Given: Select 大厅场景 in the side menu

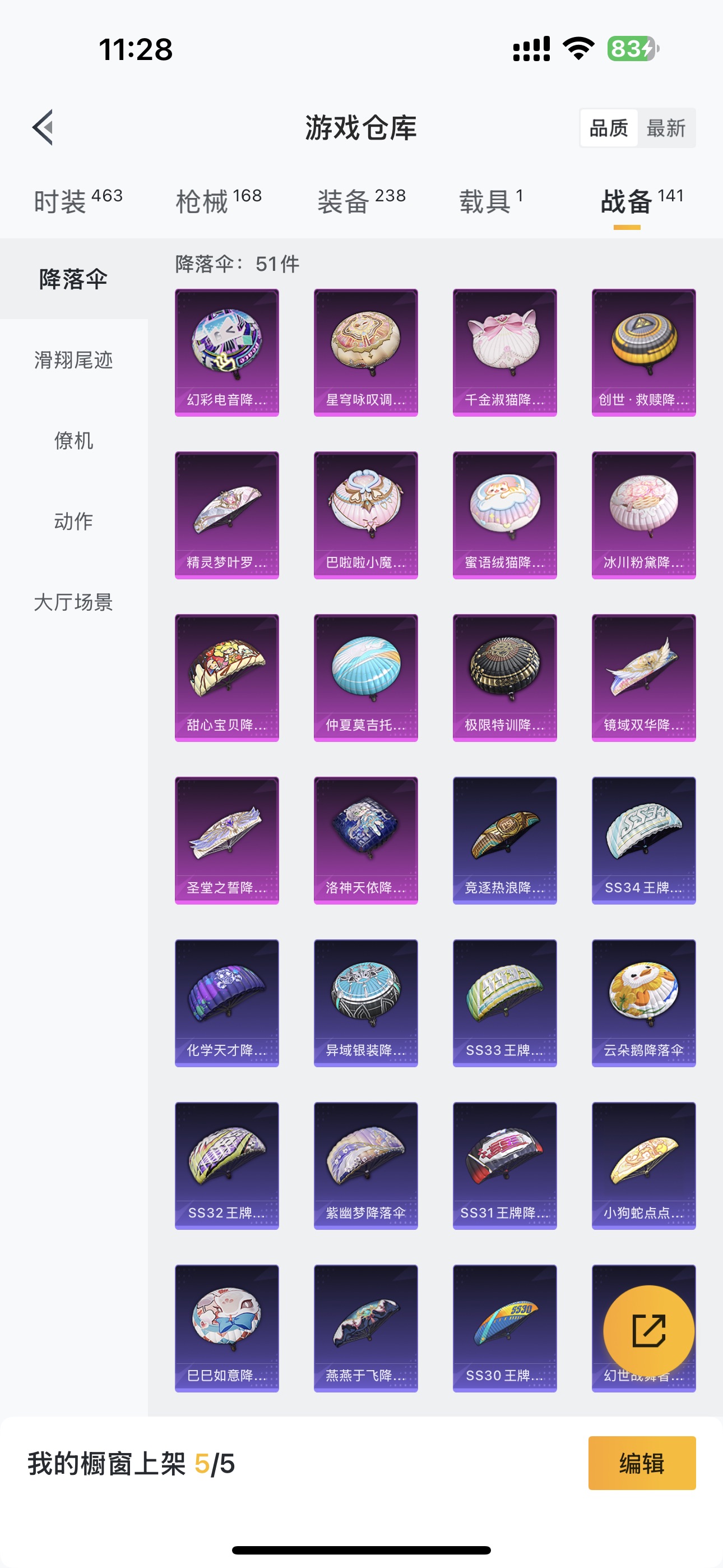Looking at the screenshot, I should tap(73, 602).
